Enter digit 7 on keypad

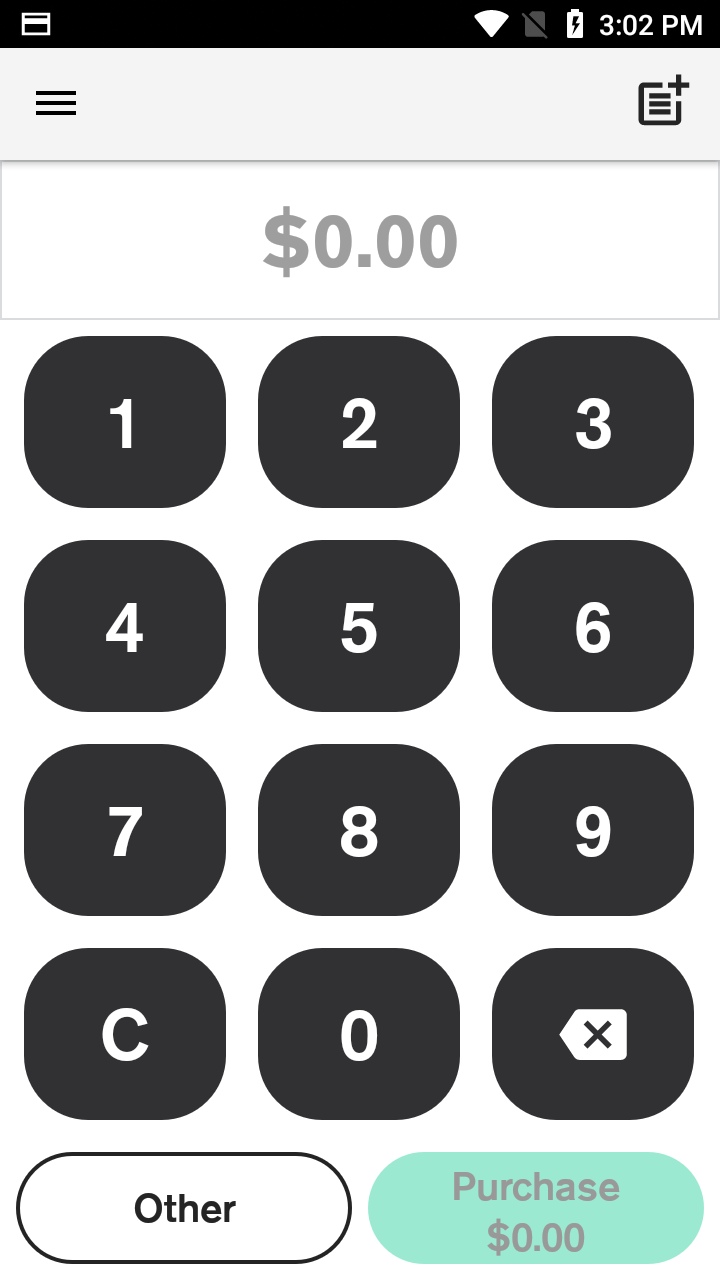(125, 830)
